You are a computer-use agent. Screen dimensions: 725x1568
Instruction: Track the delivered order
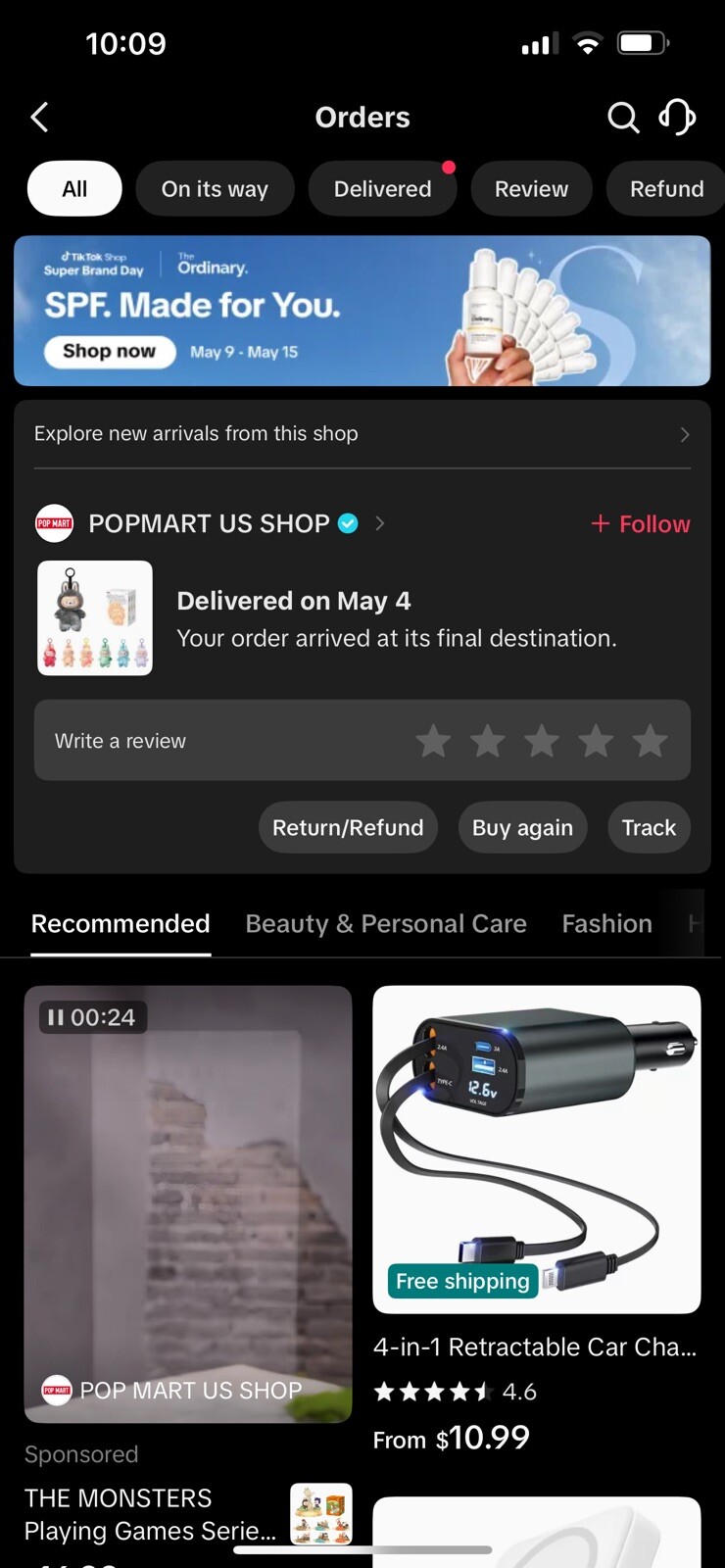point(649,828)
